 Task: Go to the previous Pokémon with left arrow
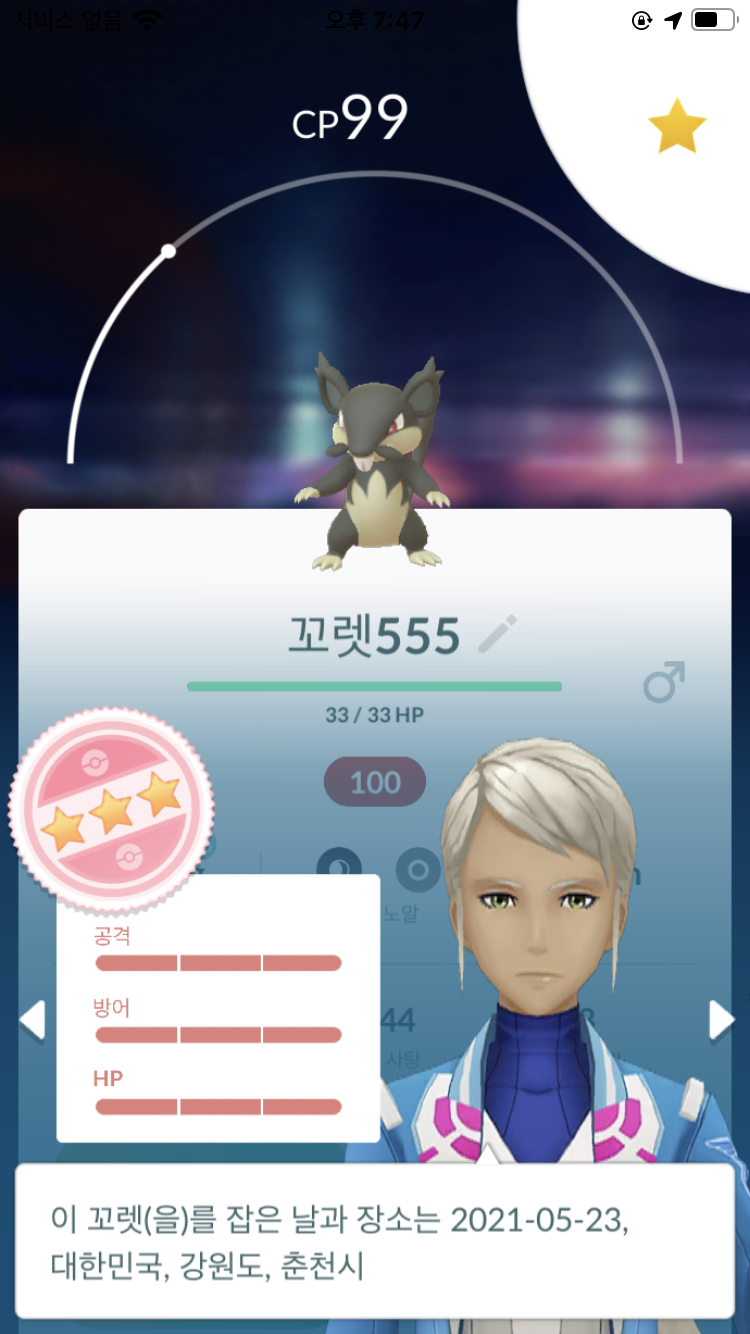[33, 1021]
